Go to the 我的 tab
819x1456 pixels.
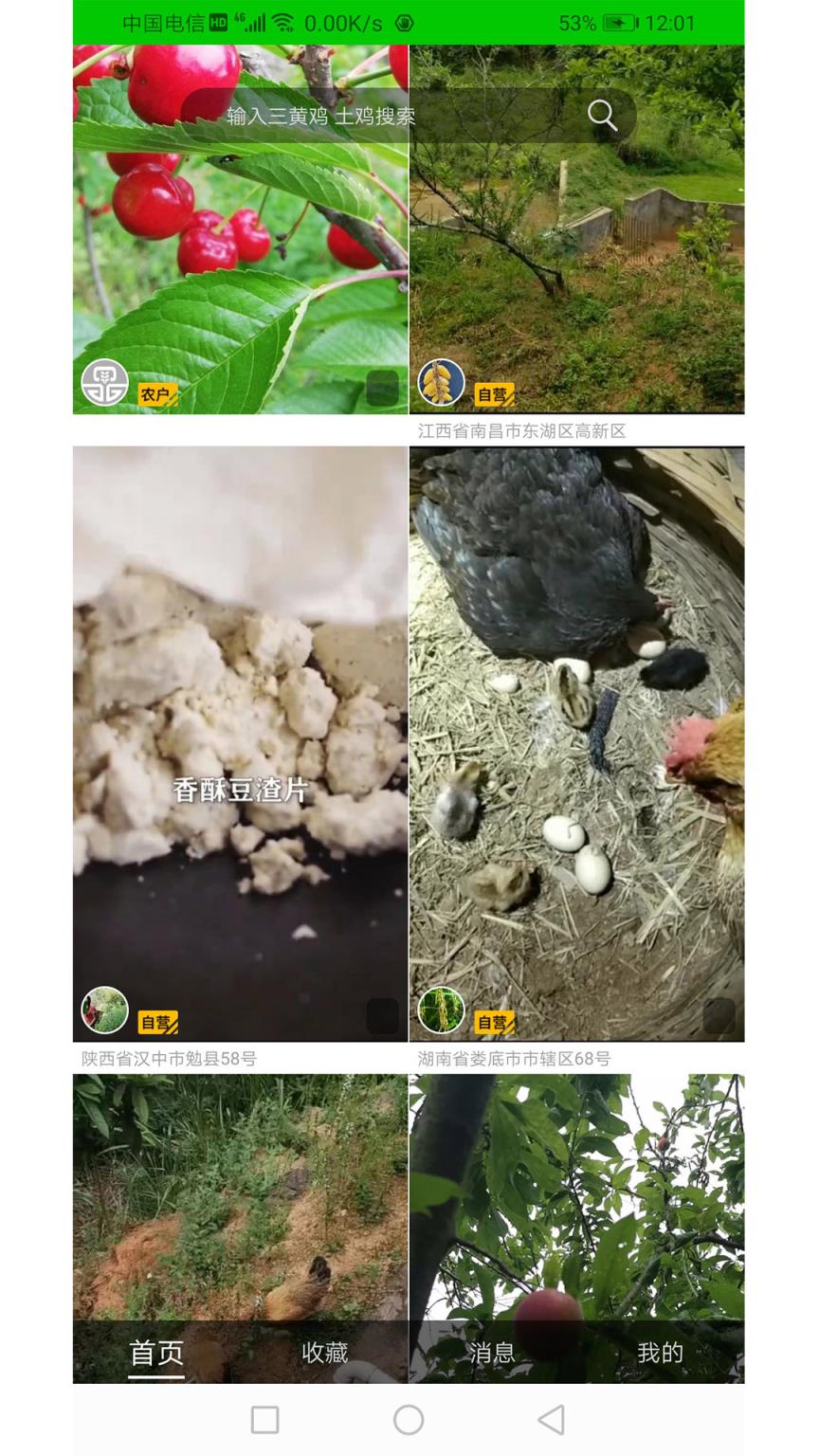click(x=660, y=1353)
